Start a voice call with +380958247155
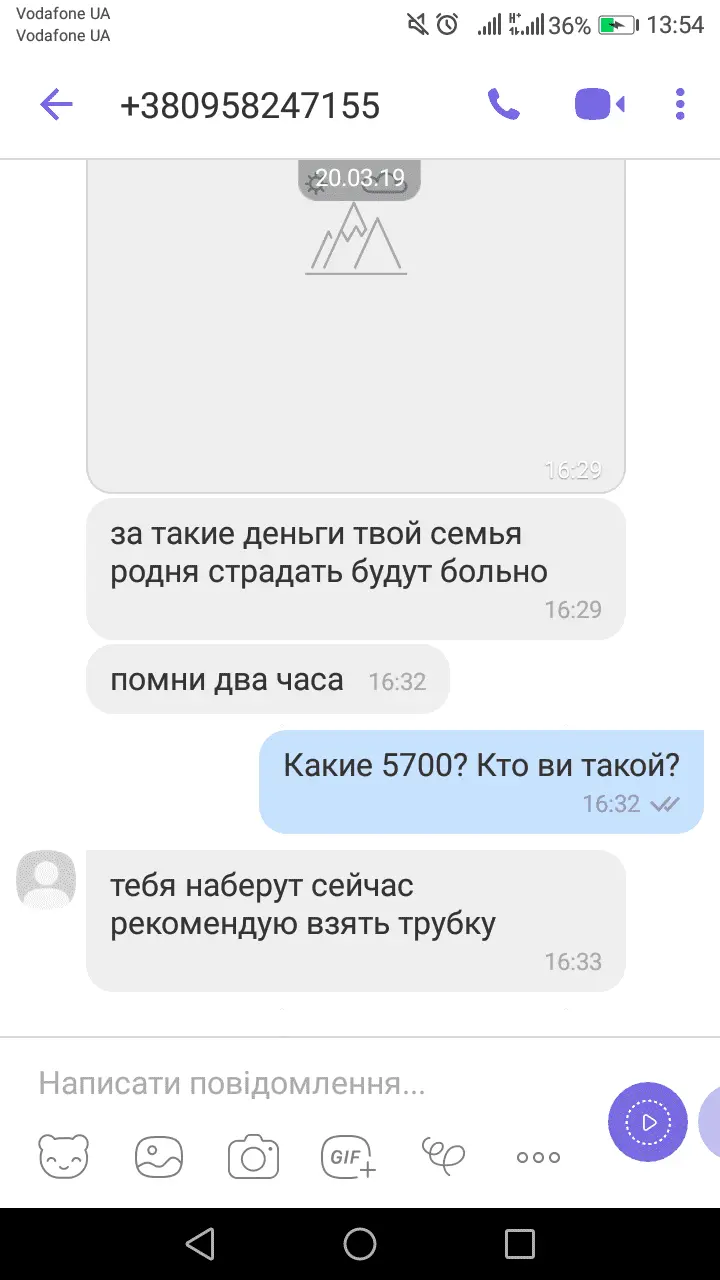Viewport: 720px width, 1280px height. (503, 104)
